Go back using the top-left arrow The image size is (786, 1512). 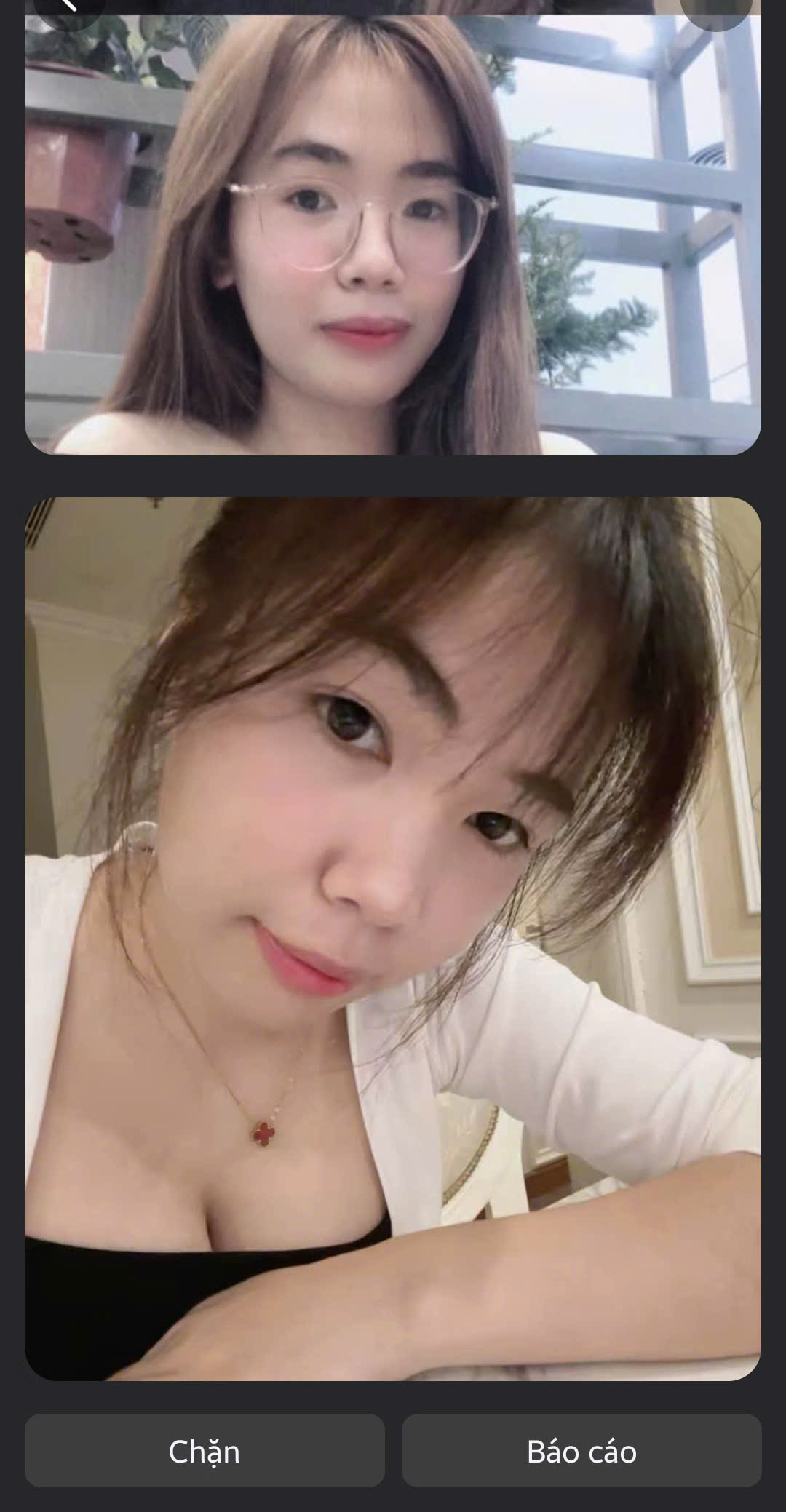pyautogui.click(x=69, y=7)
